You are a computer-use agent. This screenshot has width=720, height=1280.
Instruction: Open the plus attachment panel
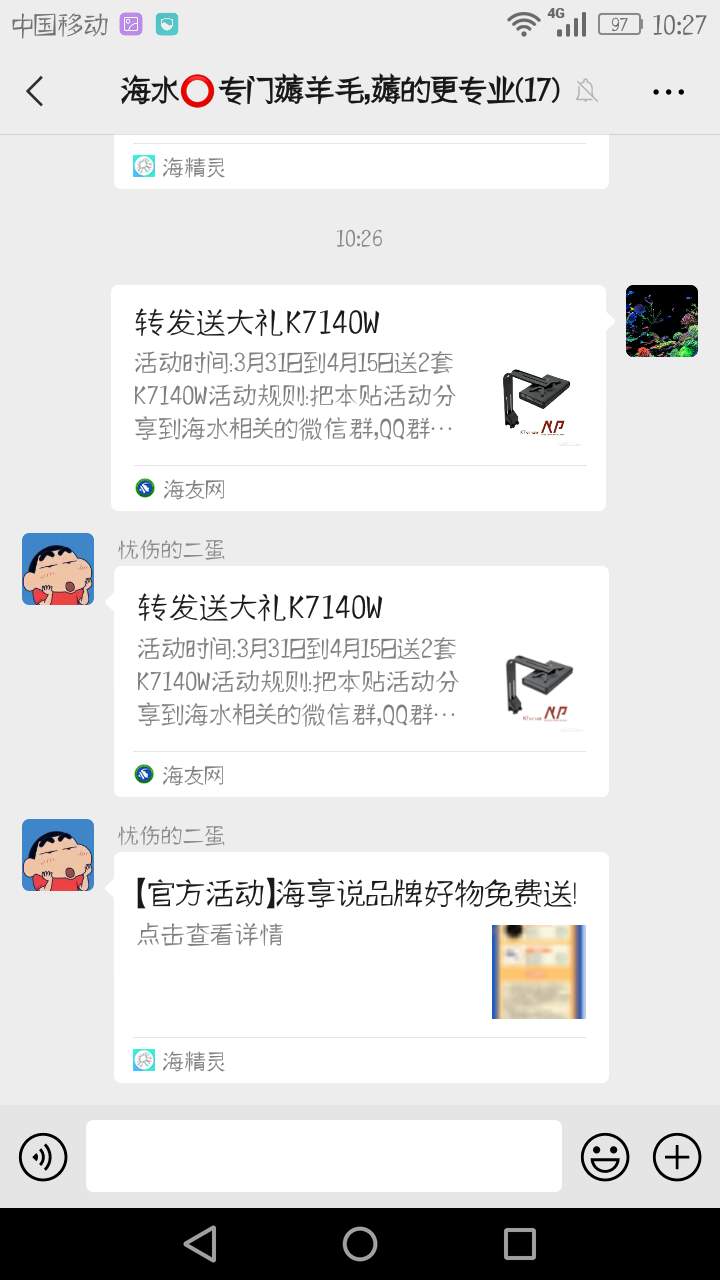[x=677, y=1157]
